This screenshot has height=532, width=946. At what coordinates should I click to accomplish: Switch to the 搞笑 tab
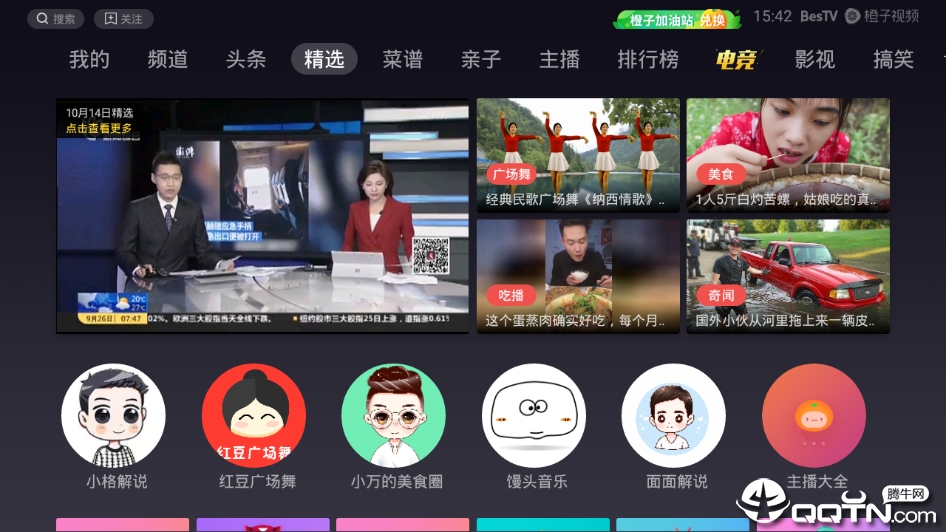tap(892, 59)
